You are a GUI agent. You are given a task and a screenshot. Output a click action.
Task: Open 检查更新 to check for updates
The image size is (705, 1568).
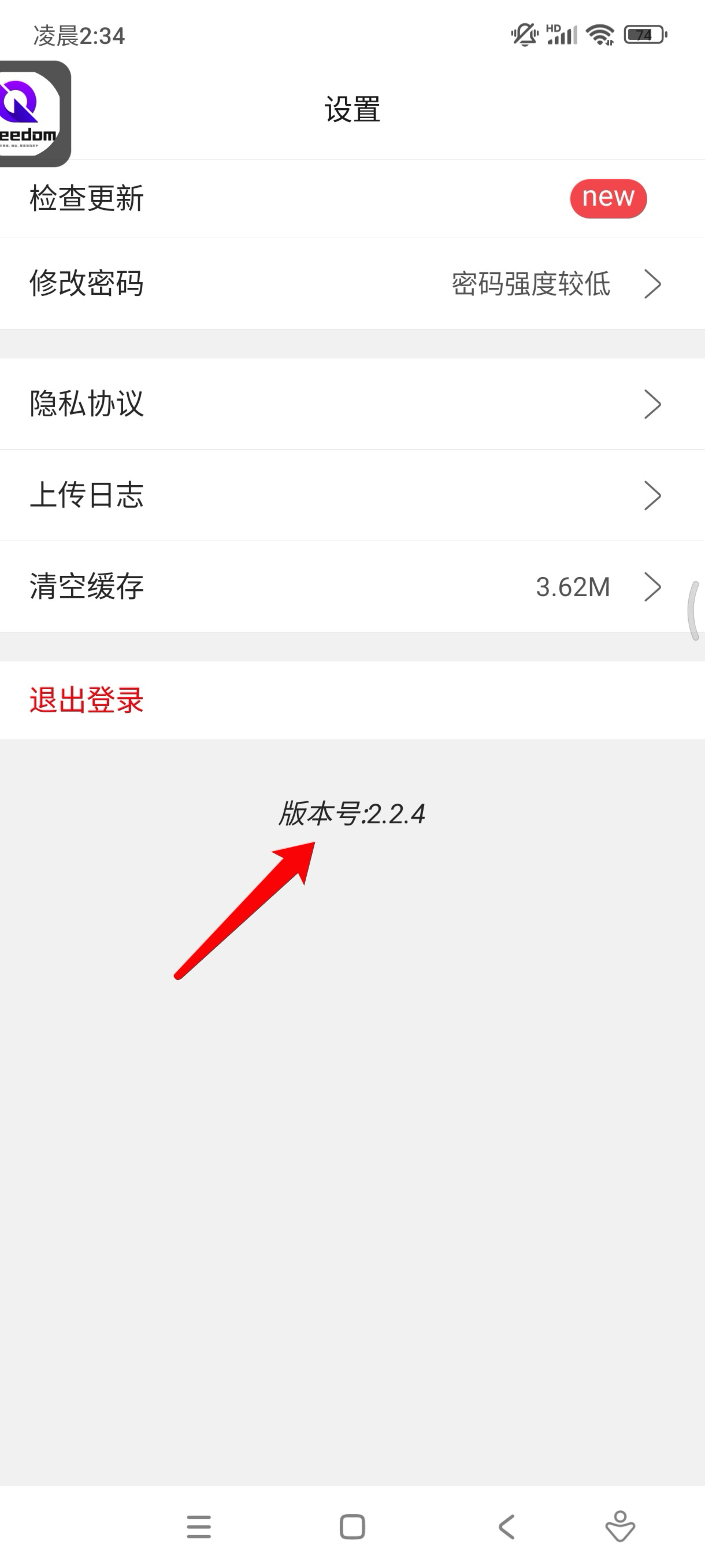point(352,198)
